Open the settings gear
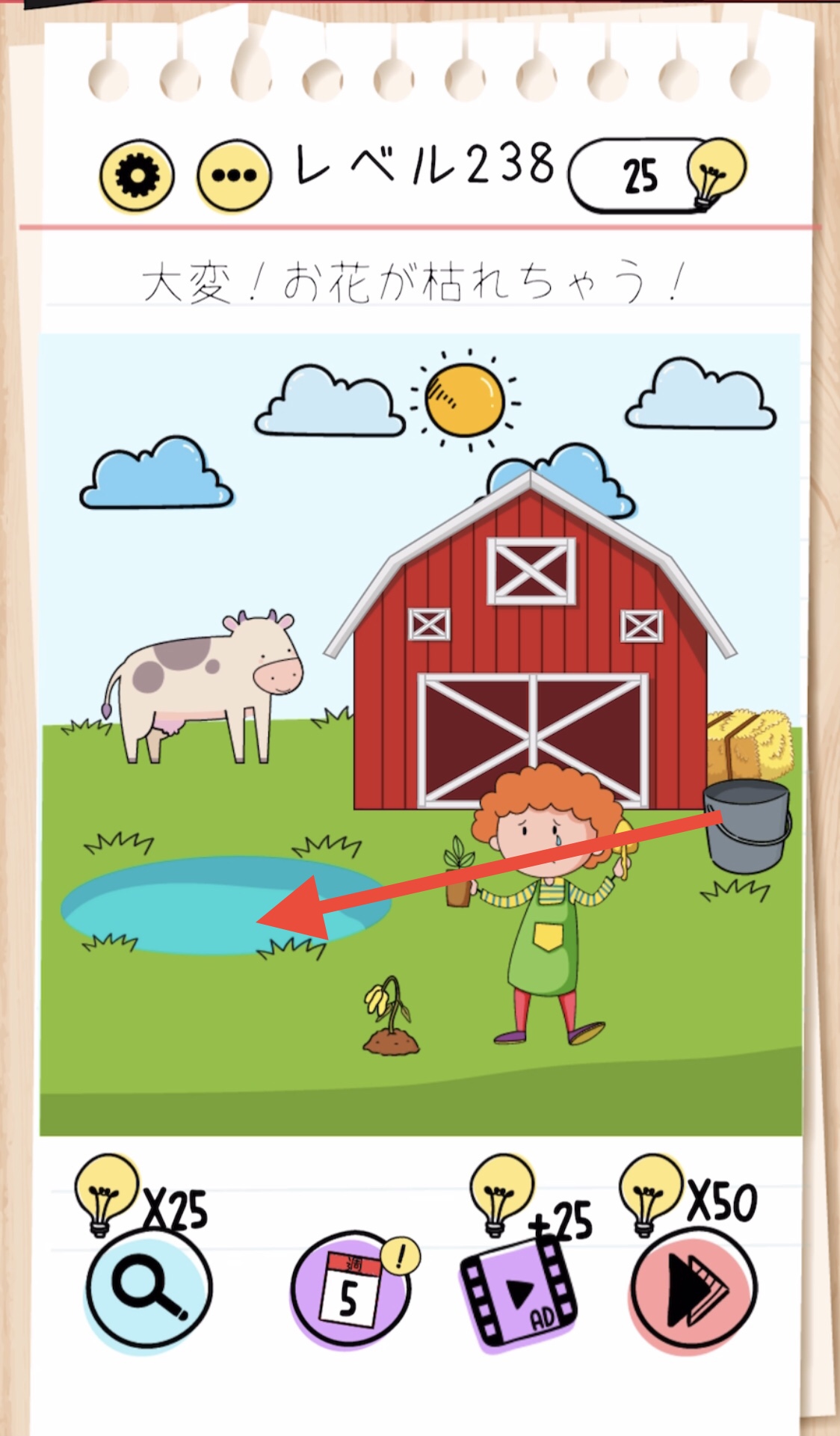 click(137, 176)
